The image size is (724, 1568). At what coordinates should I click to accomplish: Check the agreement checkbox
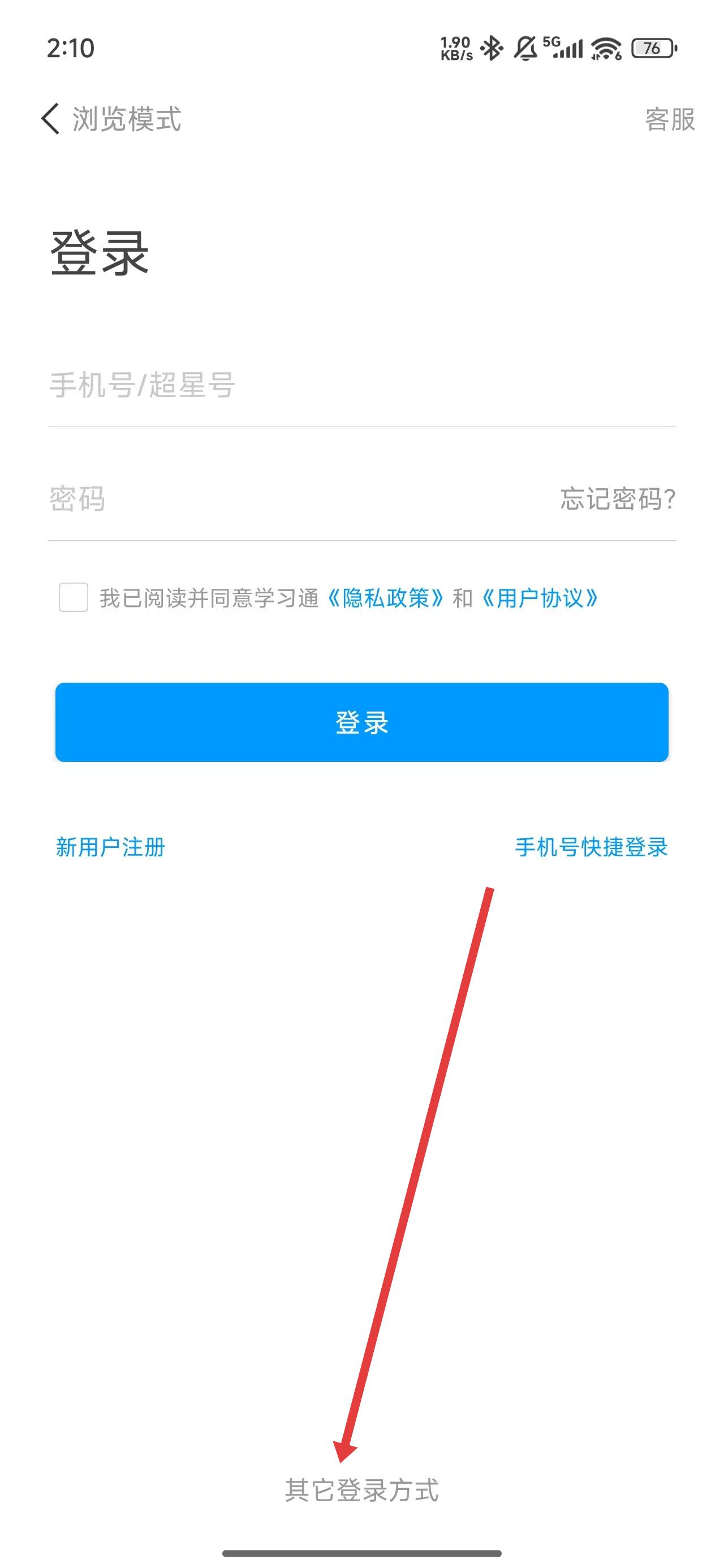[x=74, y=597]
